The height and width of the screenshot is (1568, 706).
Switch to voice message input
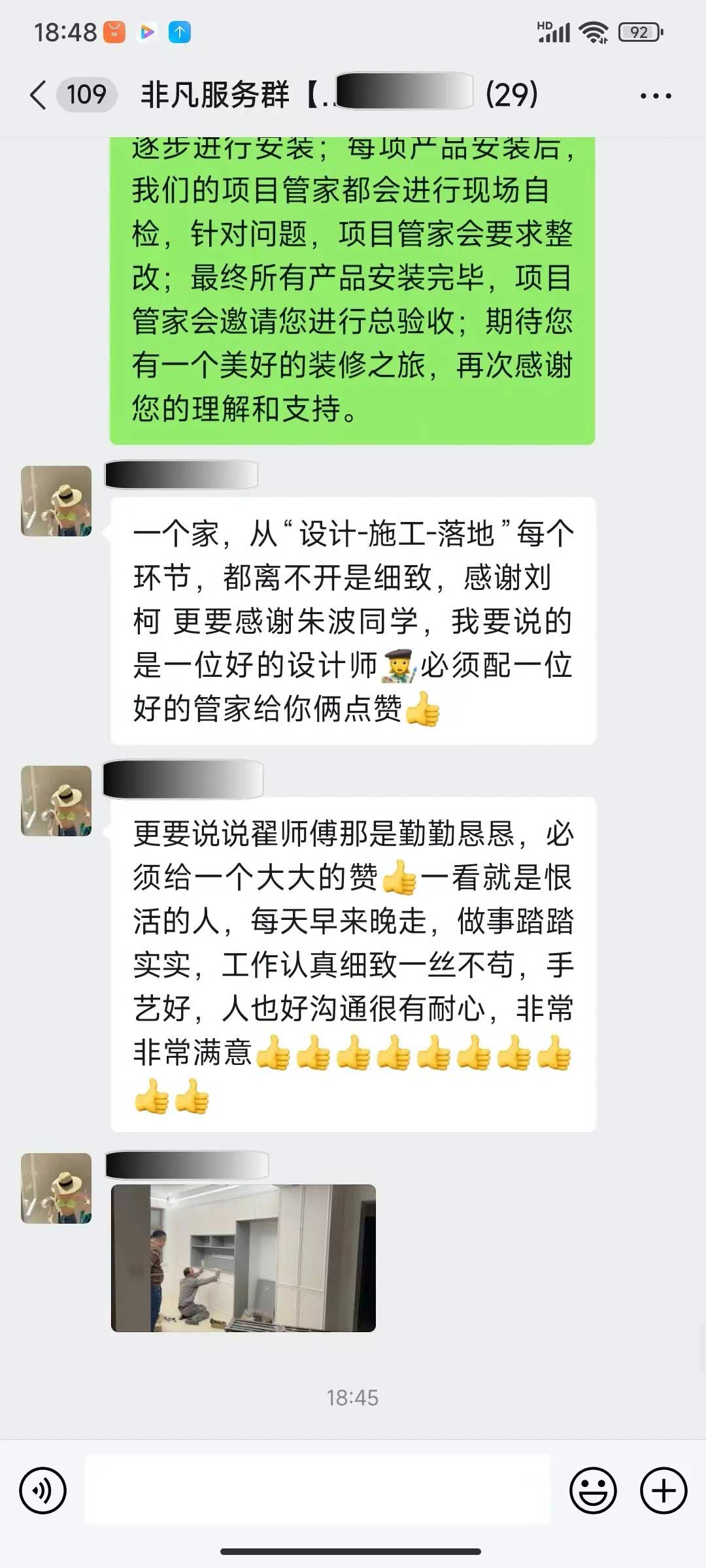click(x=43, y=1491)
